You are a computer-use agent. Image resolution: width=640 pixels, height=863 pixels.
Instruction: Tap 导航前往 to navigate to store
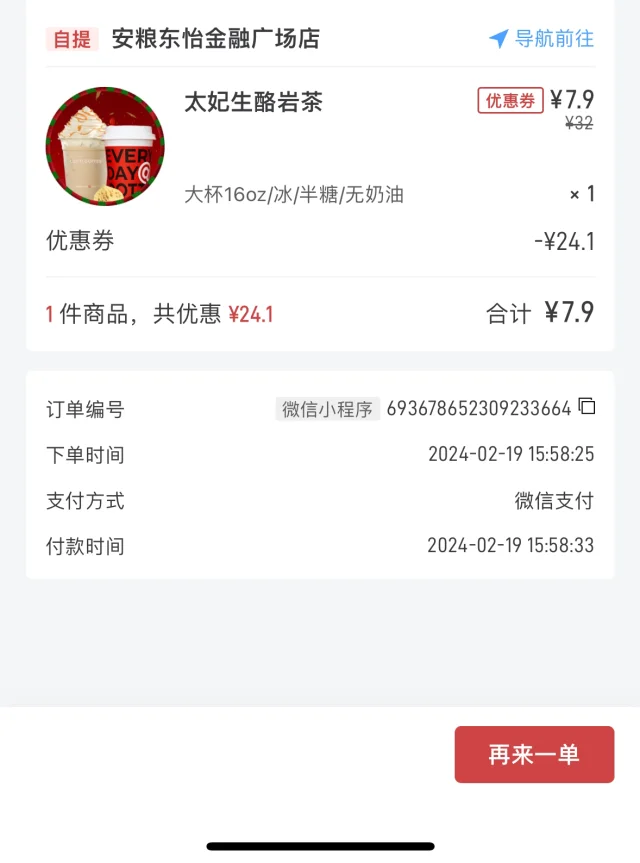pyautogui.click(x=541, y=39)
